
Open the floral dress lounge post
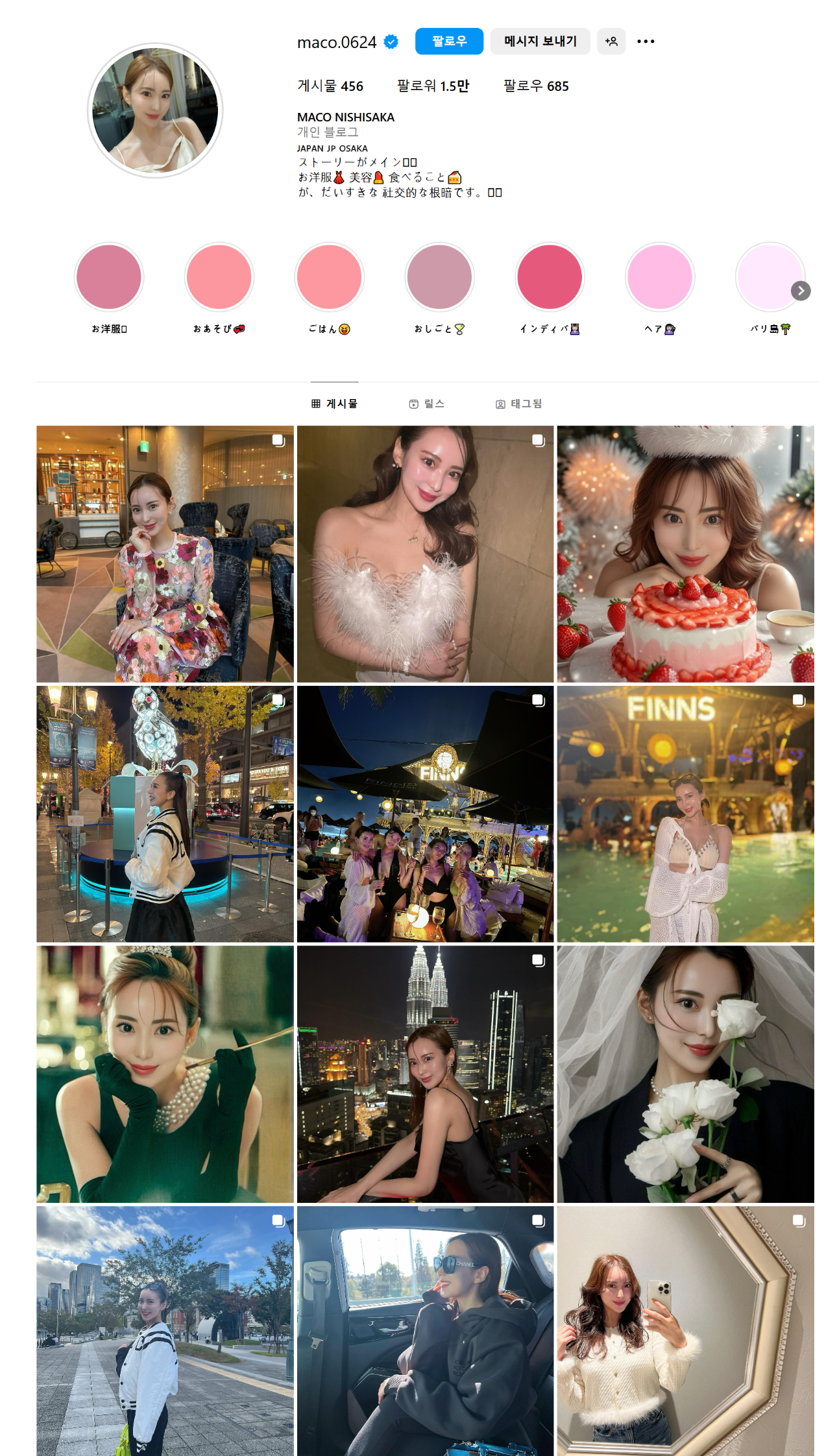(x=165, y=553)
